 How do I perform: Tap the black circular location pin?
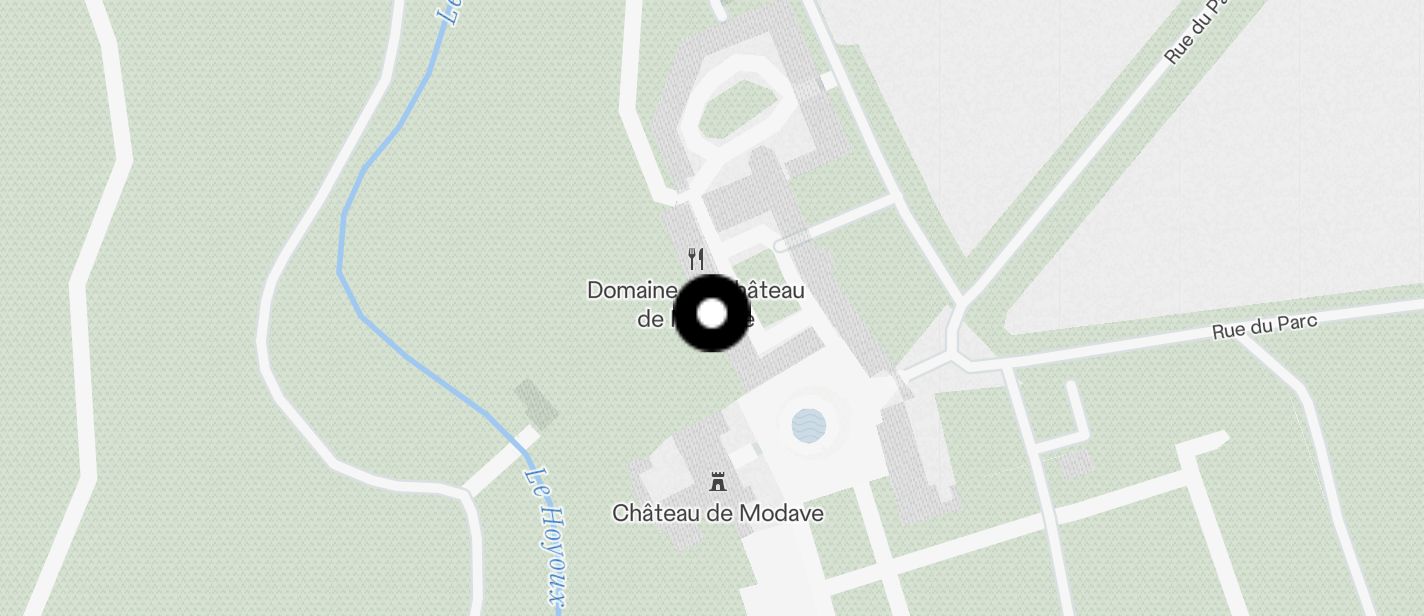712,314
